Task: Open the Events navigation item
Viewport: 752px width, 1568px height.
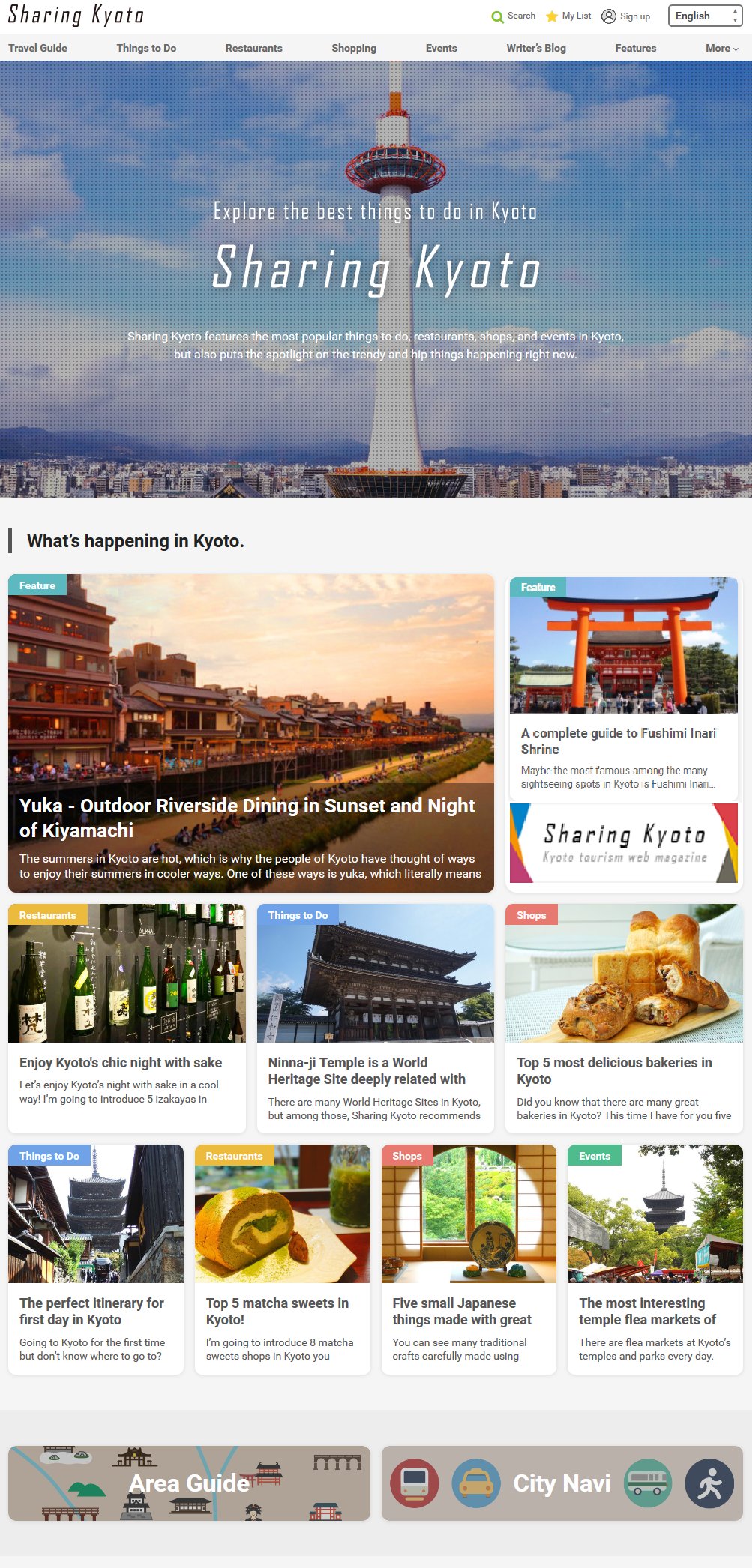Action: click(441, 48)
